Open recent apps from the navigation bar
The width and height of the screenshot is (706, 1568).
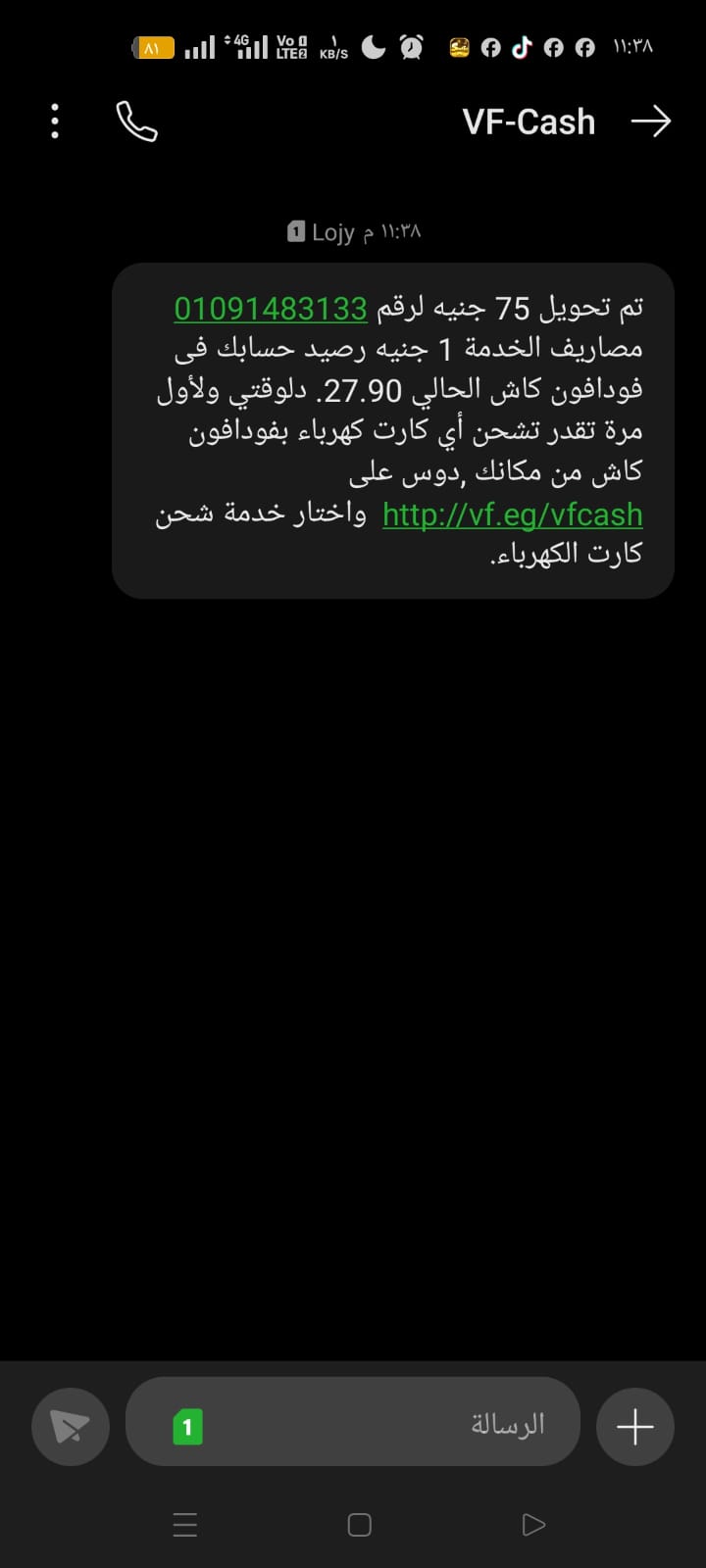(185, 1525)
